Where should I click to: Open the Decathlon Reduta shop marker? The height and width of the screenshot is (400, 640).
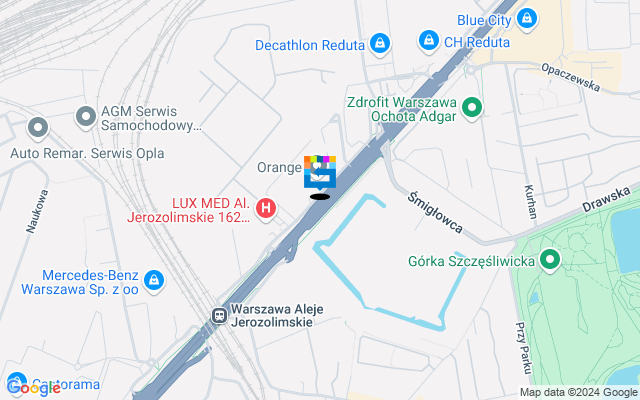coord(379,43)
